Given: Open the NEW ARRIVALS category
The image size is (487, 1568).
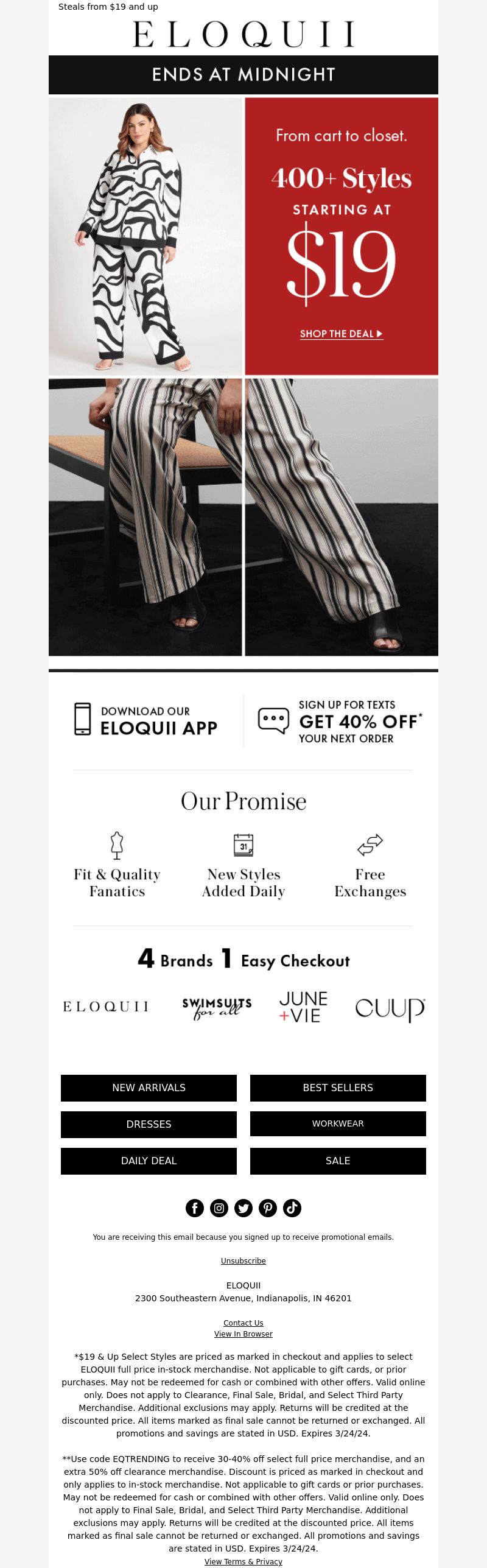Looking at the screenshot, I should pos(149,1088).
